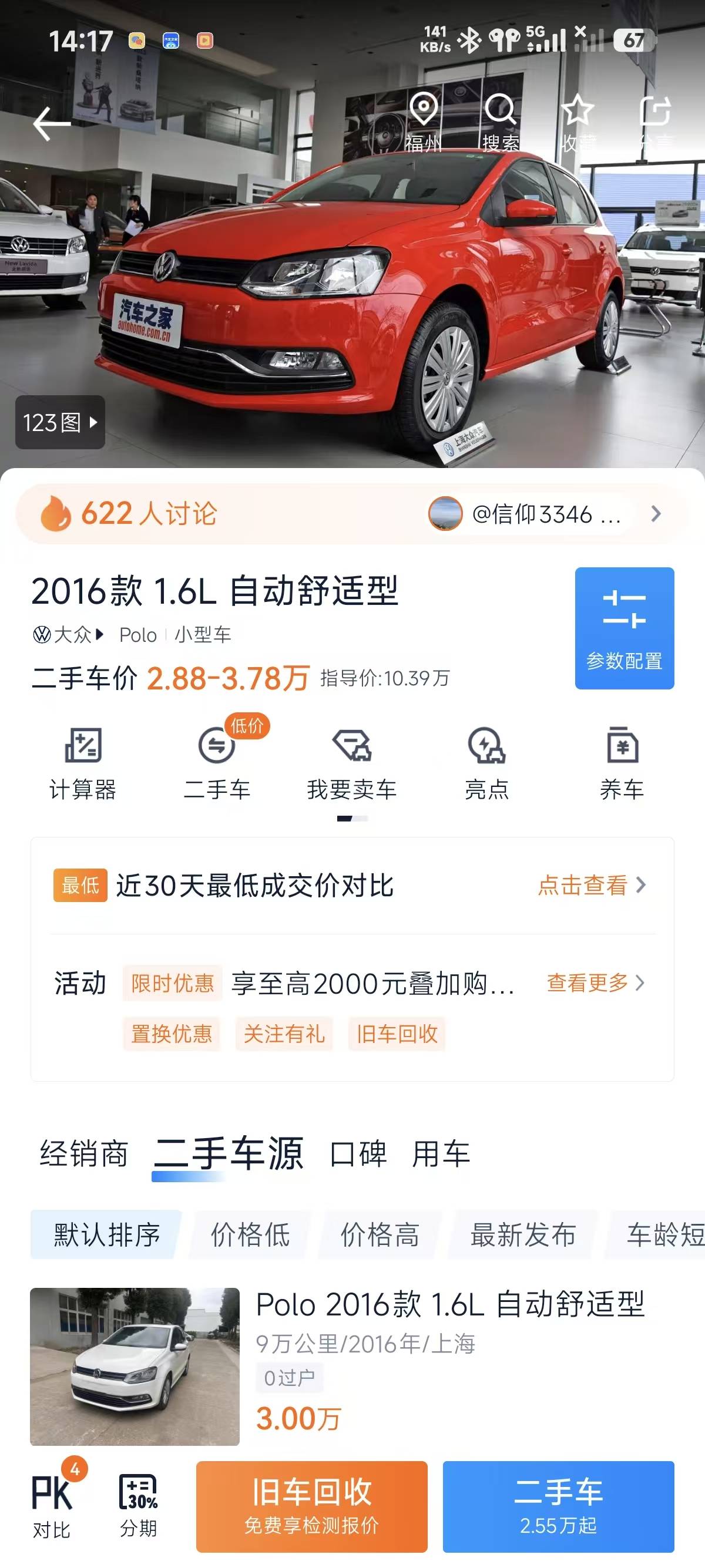This screenshot has width=705, height=1568.
Task: Switch to the 用车 tab
Action: 441,1154
